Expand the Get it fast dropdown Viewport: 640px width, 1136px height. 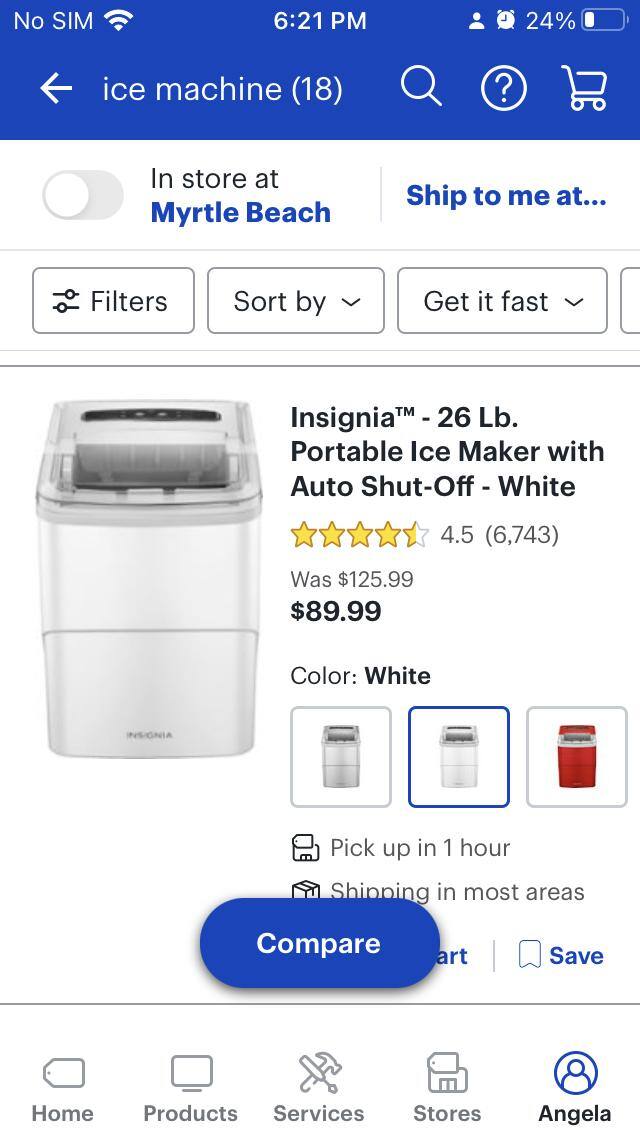[x=502, y=301]
